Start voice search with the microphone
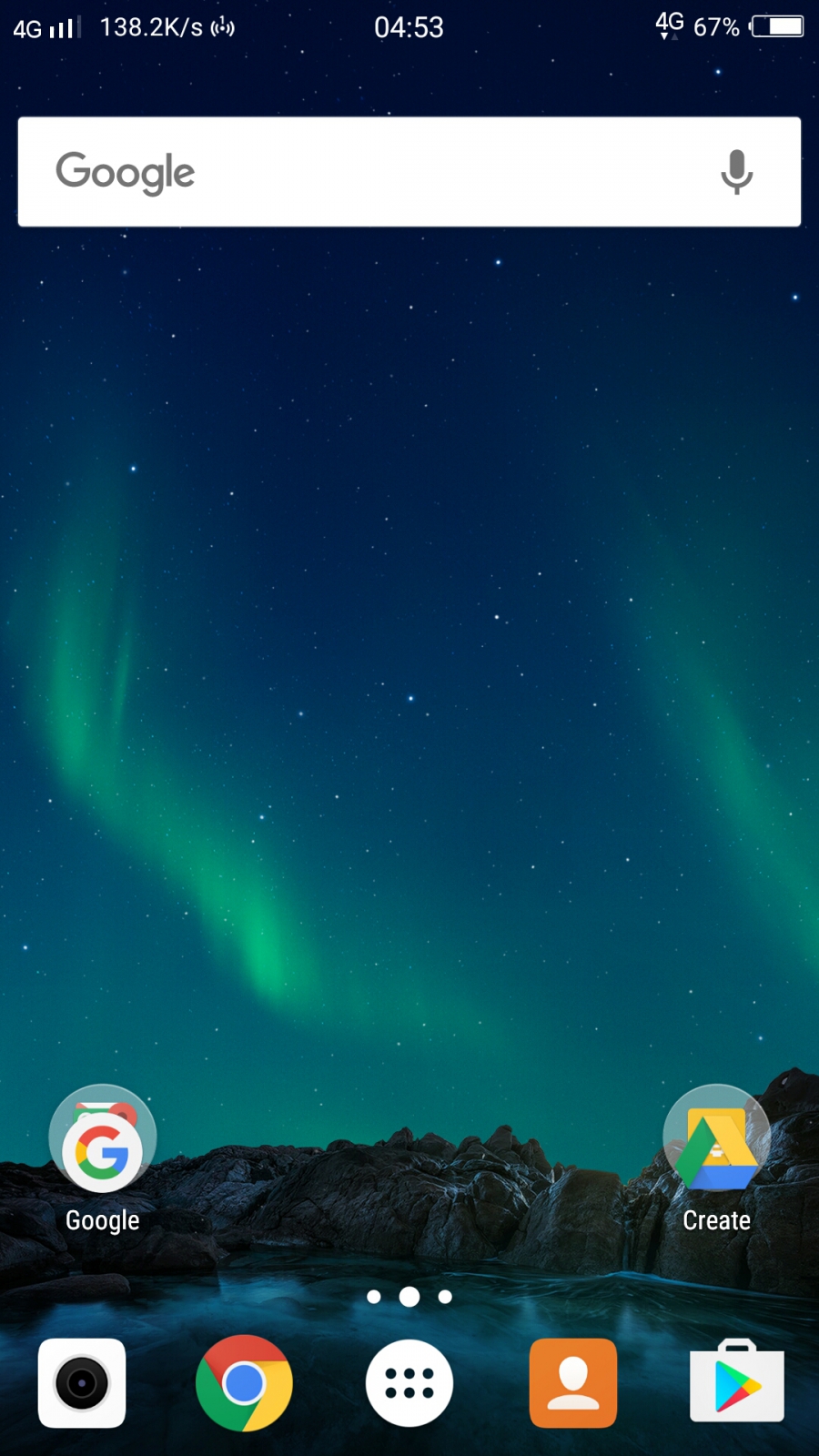Image resolution: width=819 pixels, height=1456 pixels. (736, 172)
